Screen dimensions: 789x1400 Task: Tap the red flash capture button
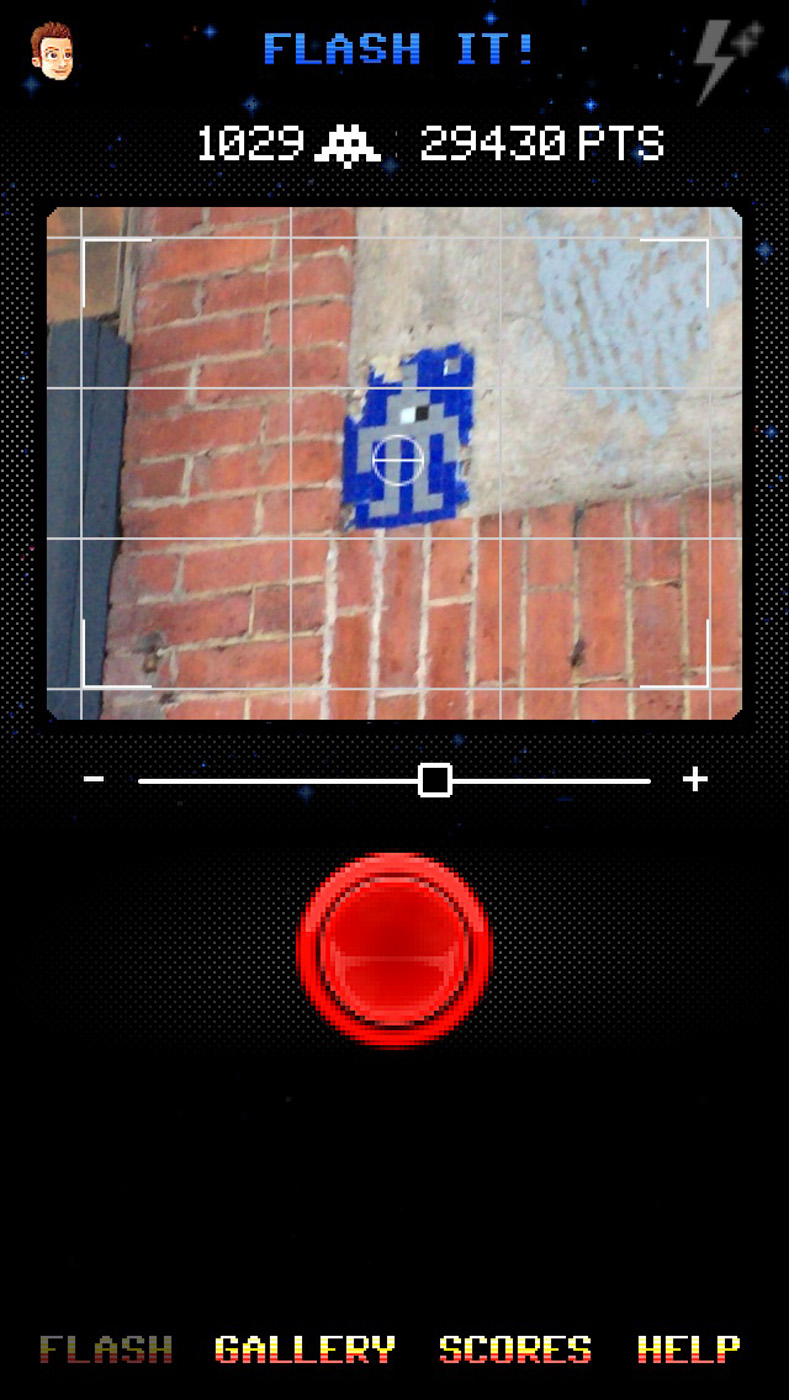[x=395, y=949]
